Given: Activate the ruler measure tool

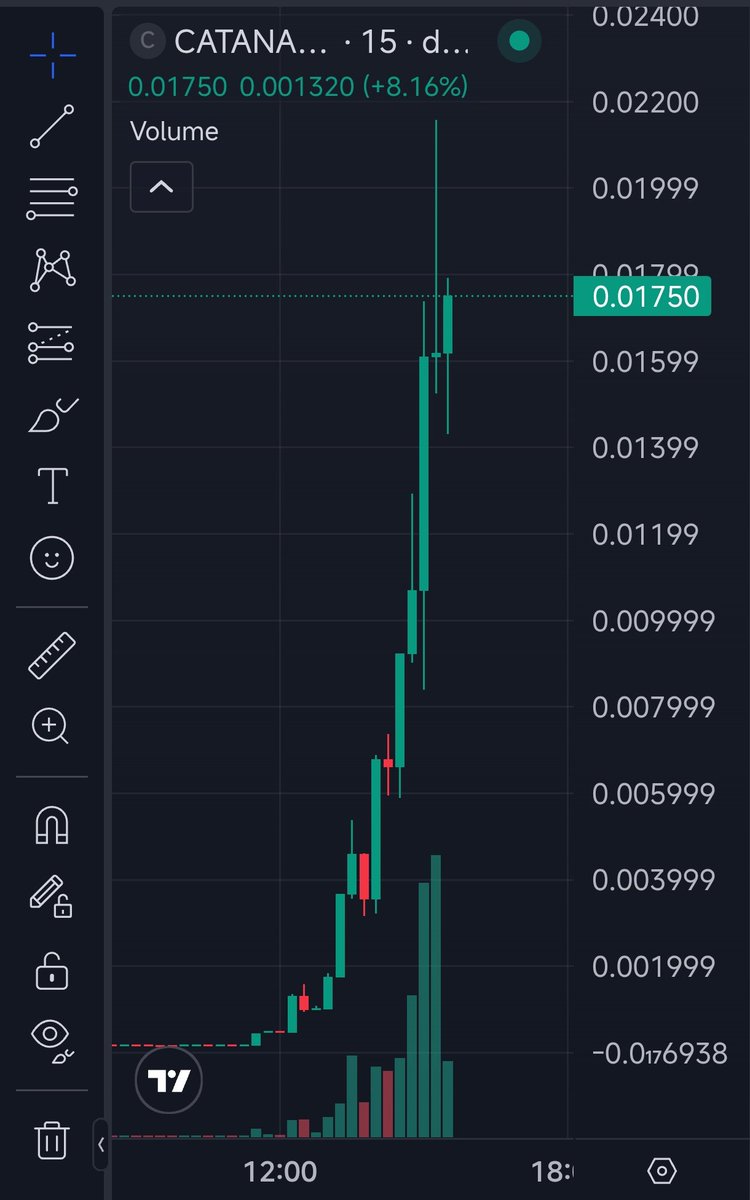Looking at the screenshot, I should tap(52, 655).
